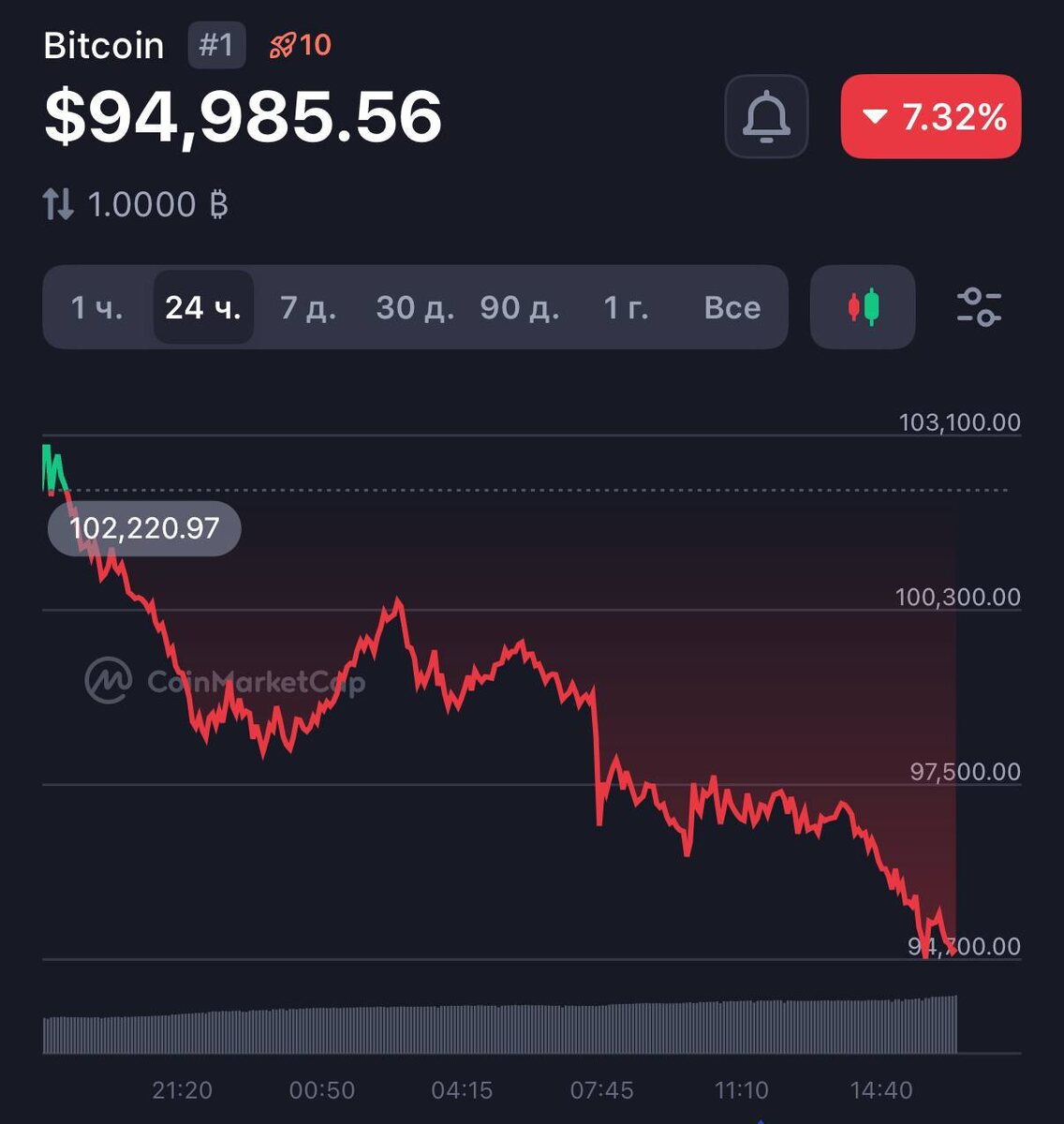Switch chart to 1 ч. range
The image size is (1064, 1124).
point(97,307)
